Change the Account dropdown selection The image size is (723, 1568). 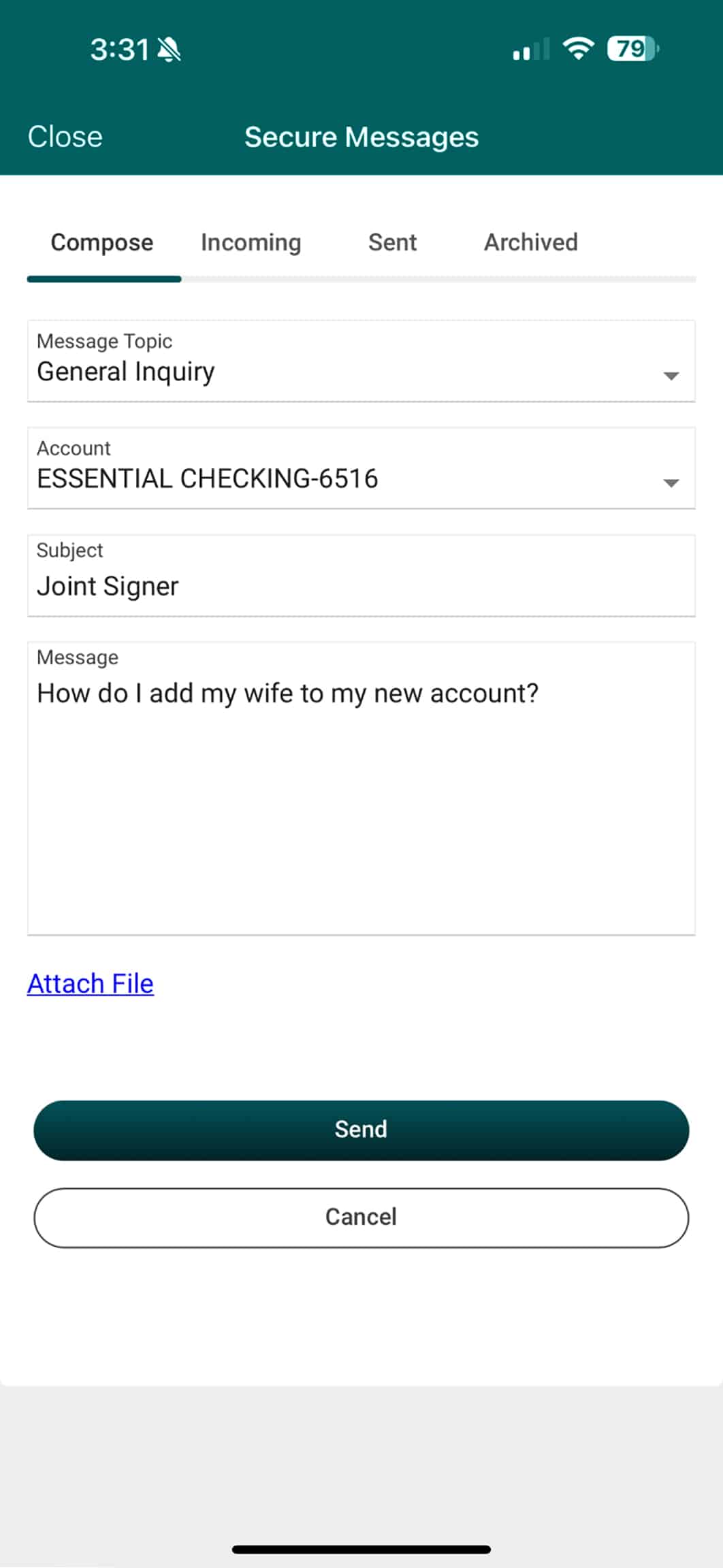point(361,468)
